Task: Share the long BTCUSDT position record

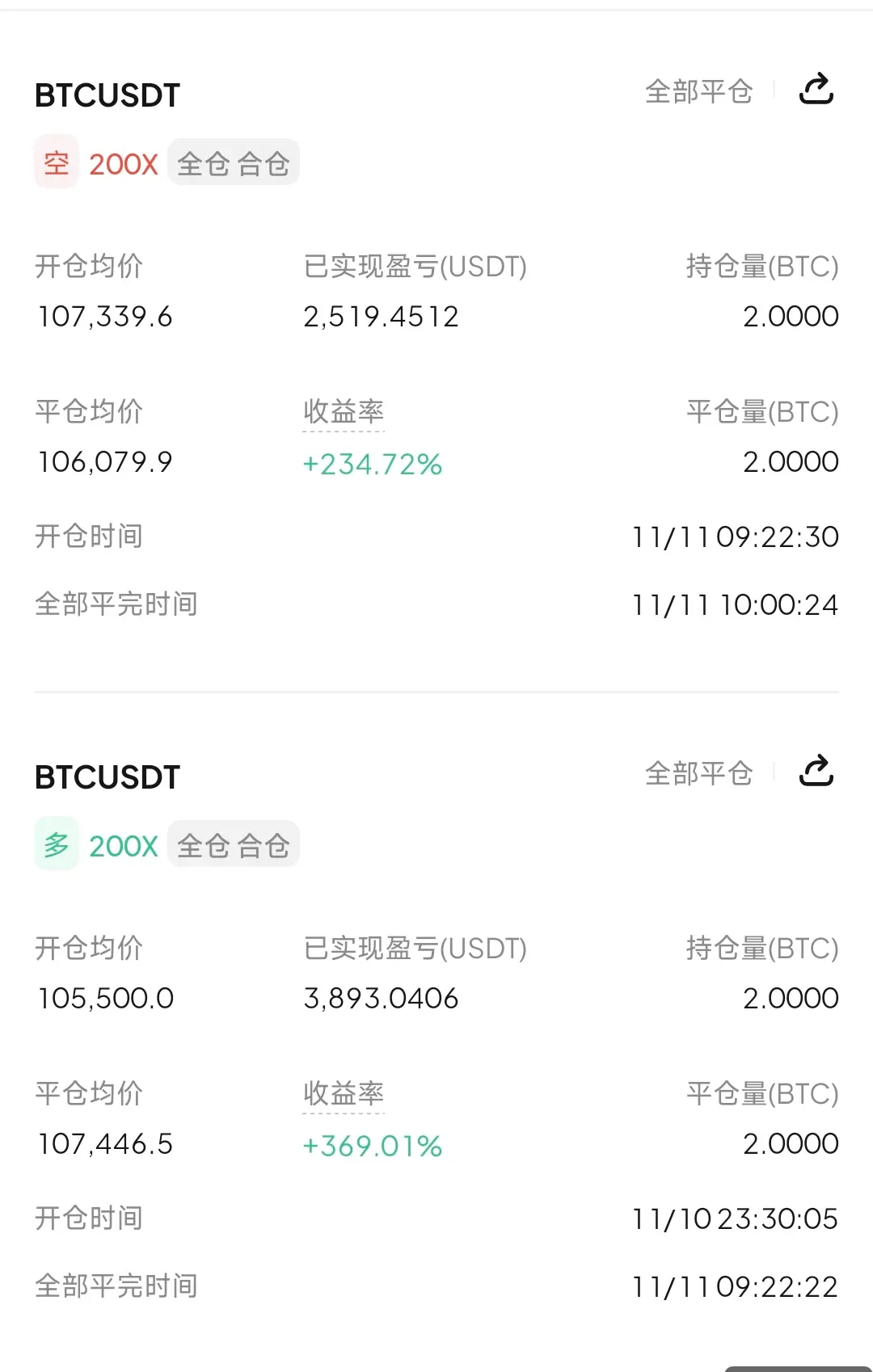Action: pos(816,771)
